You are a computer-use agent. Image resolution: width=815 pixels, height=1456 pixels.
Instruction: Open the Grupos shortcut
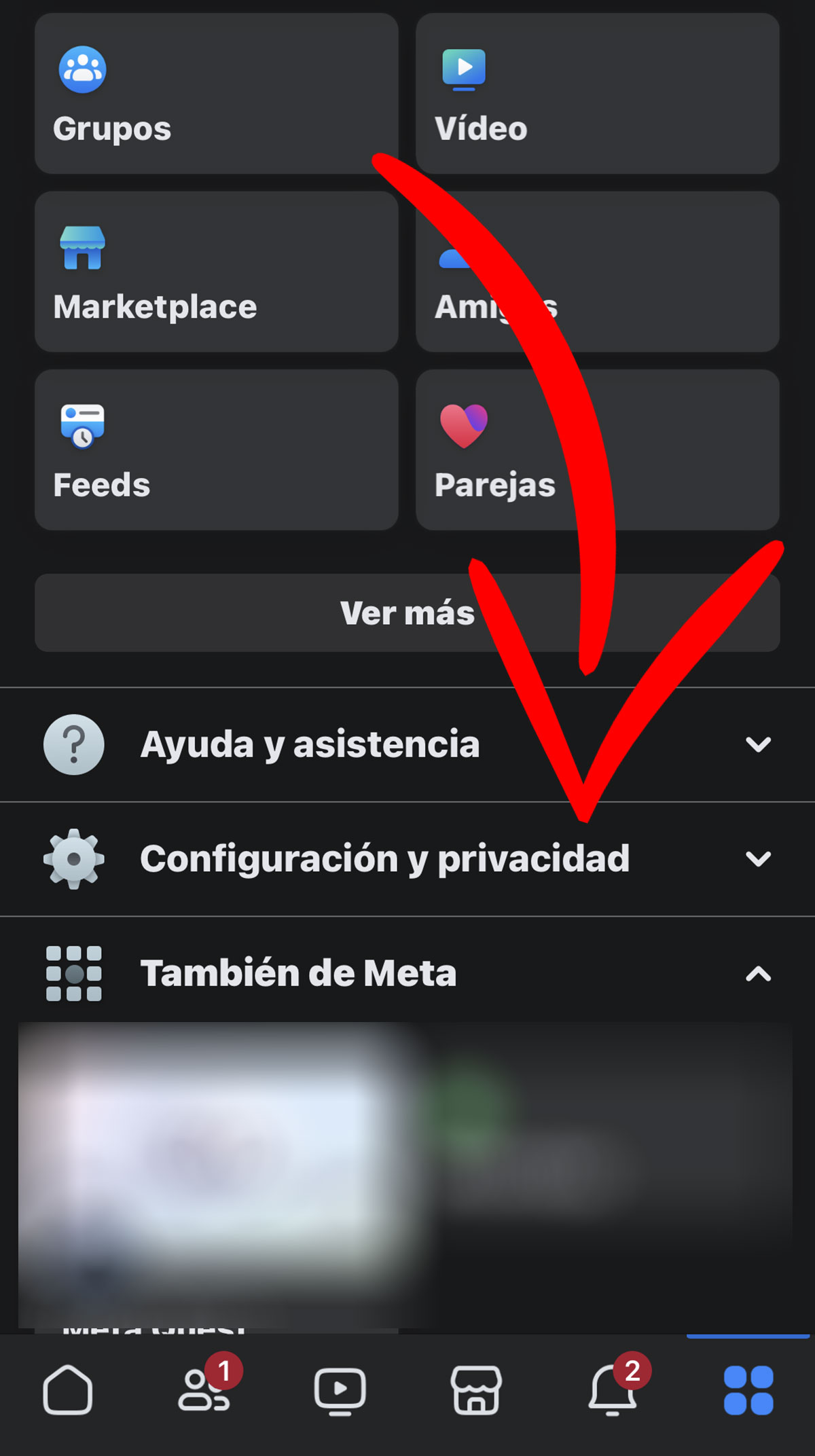pyautogui.click(x=216, y=94)
